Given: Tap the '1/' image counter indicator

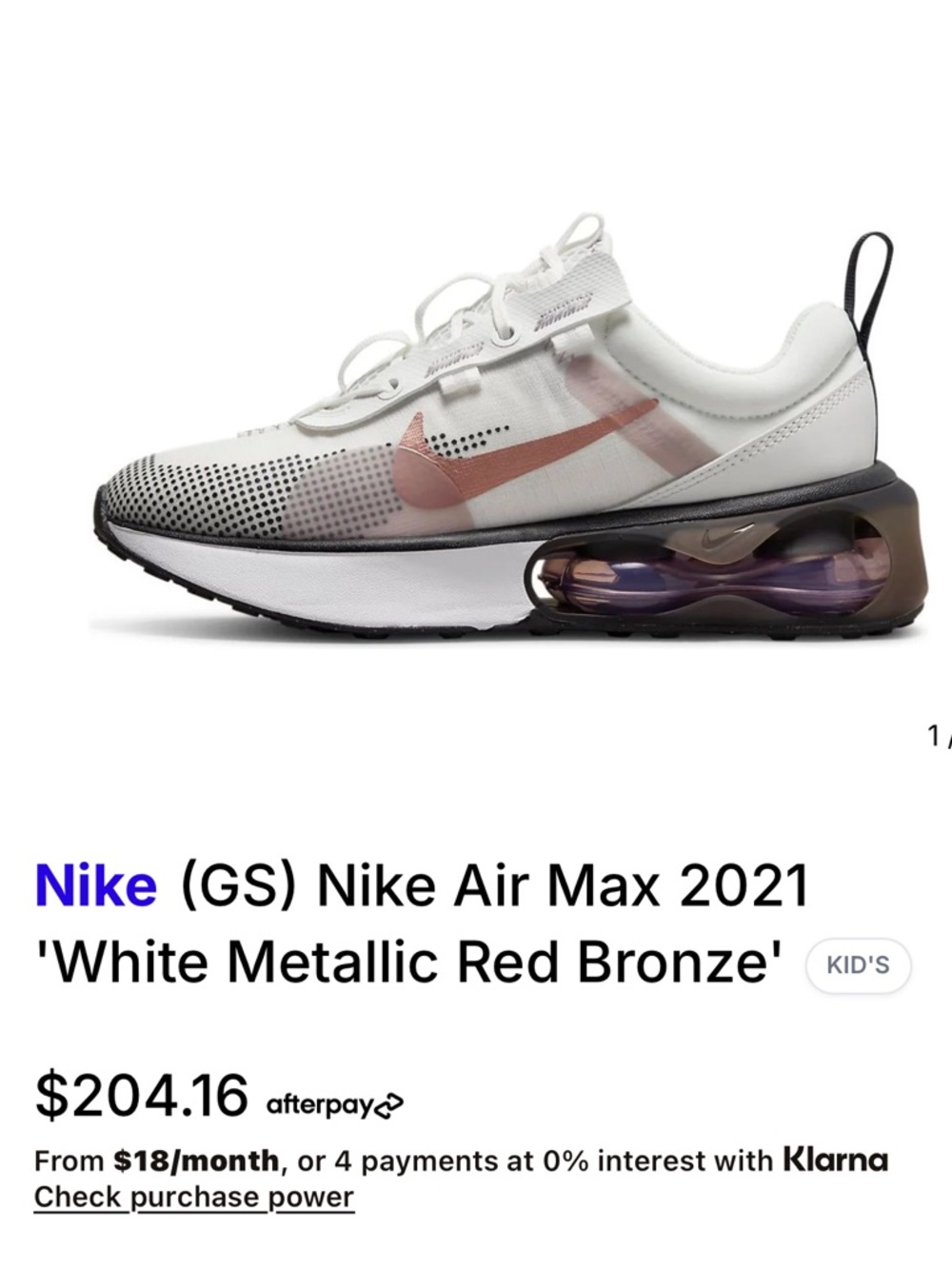Looking at the screenshot, I should pos(936,733).
